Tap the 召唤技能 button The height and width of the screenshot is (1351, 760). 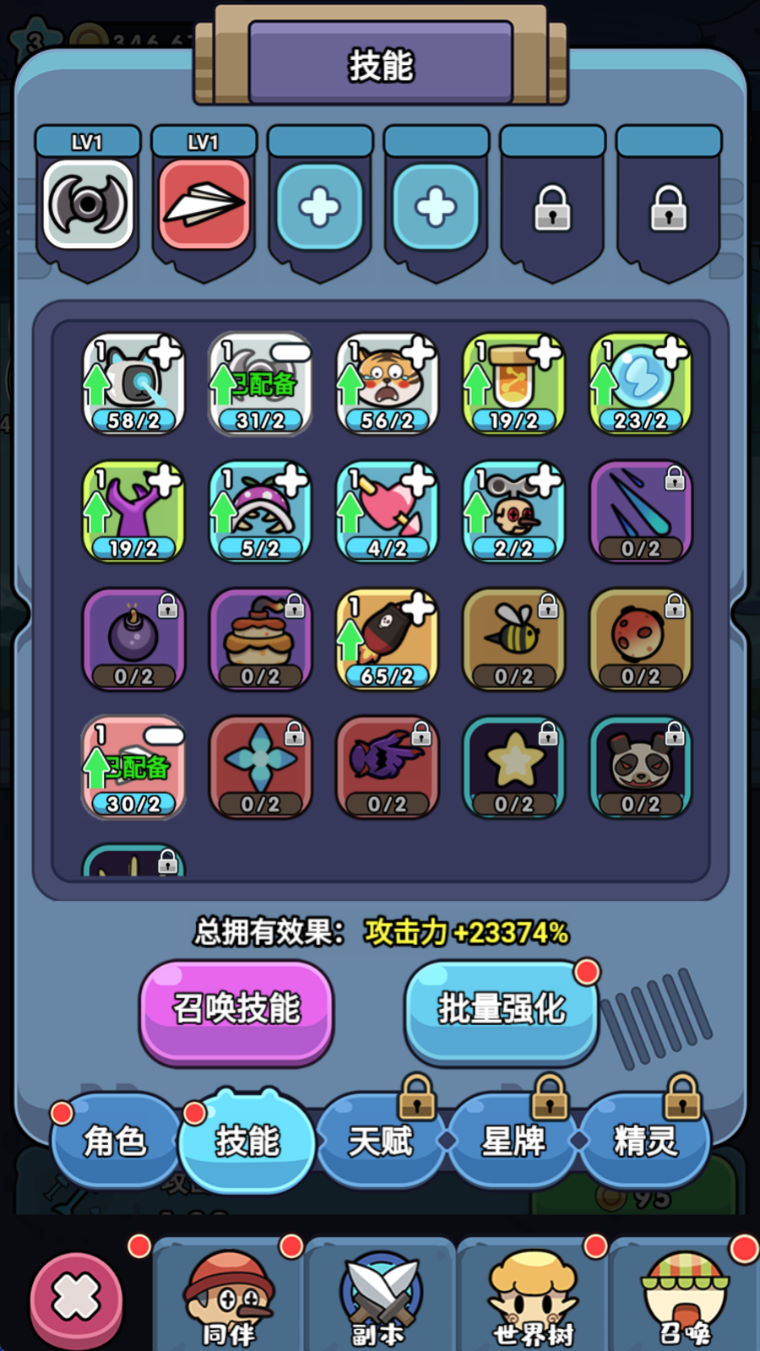(236, 1009)
